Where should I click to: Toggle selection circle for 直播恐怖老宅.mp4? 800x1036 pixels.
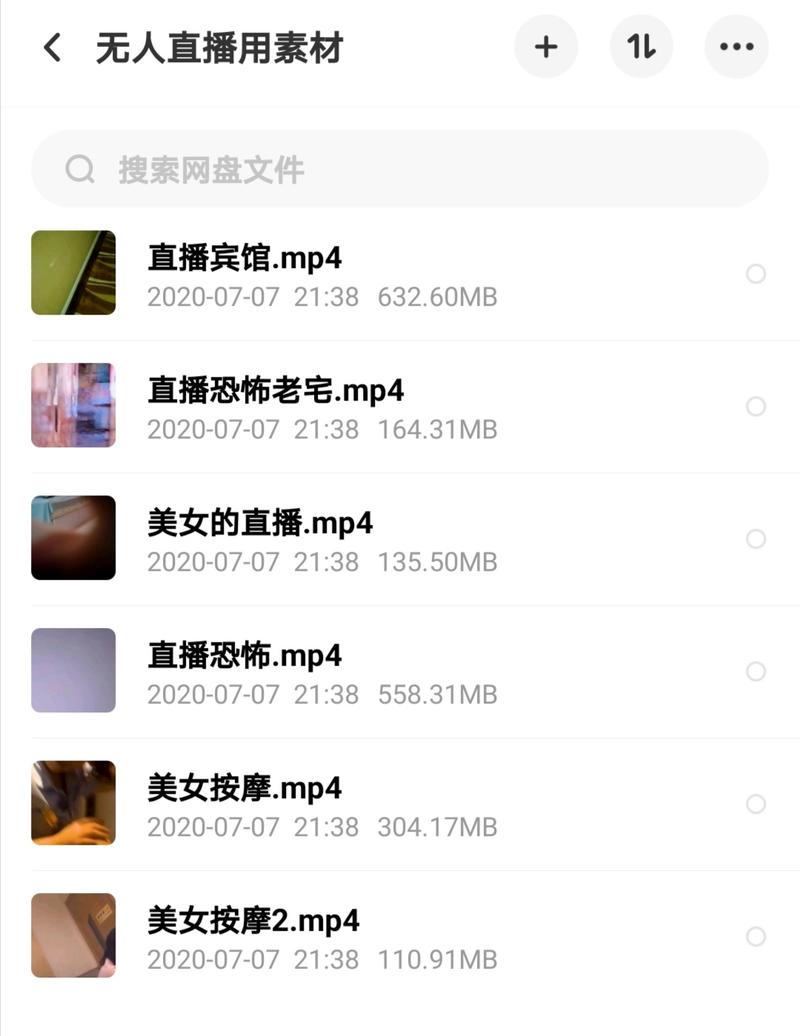click(x=757, y=406)
